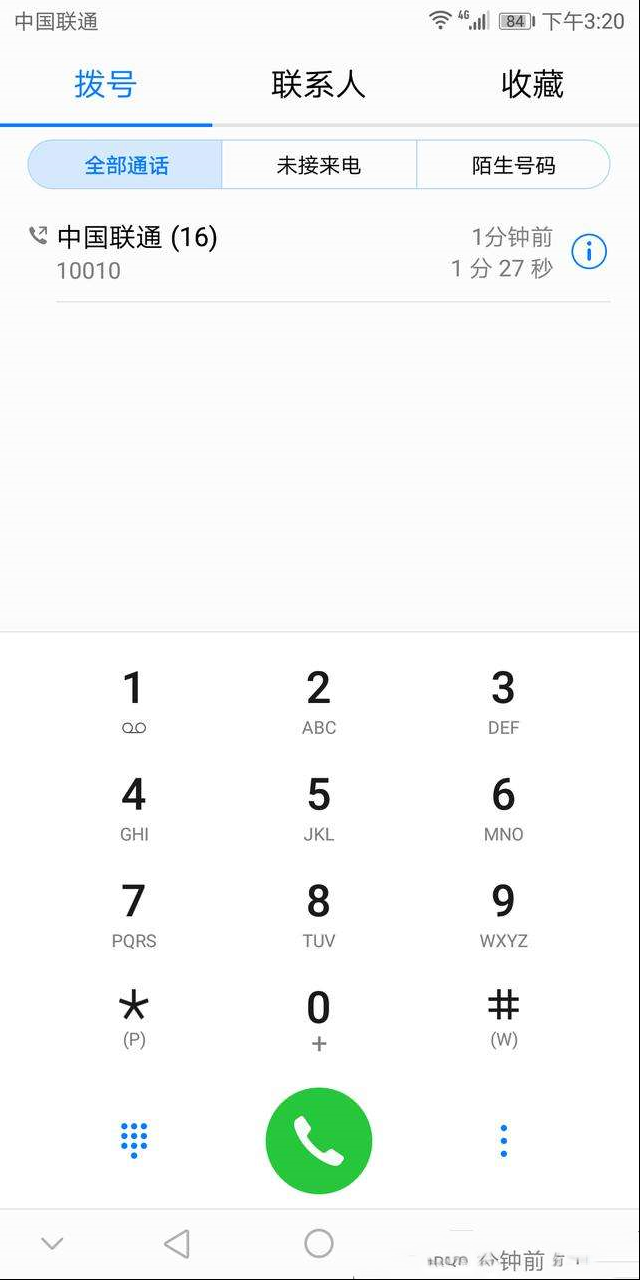
Task: Tap the hash (W) key
Action: pos(504,1017)
